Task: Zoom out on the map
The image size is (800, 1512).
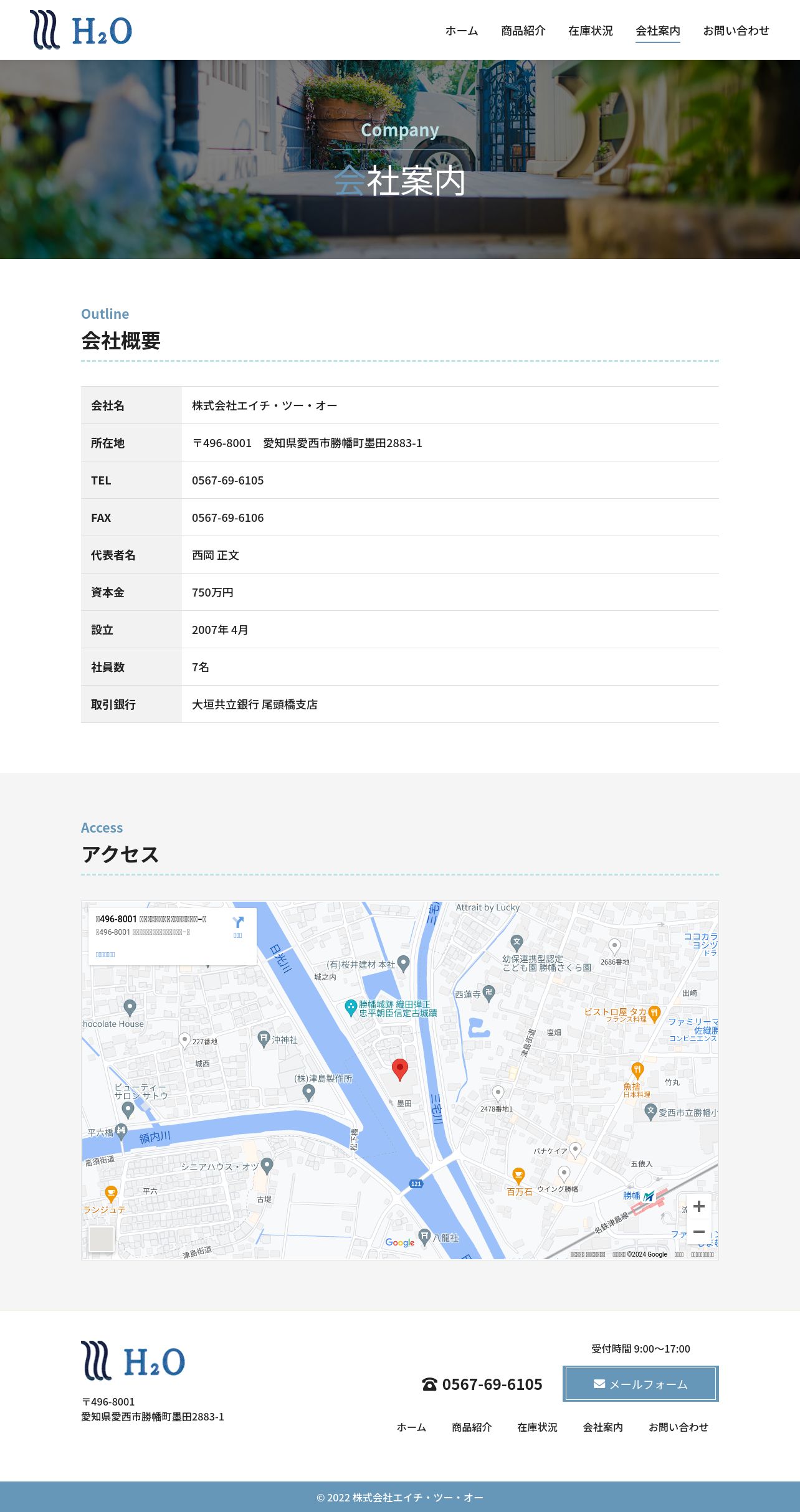Action: click(698, 1232)
